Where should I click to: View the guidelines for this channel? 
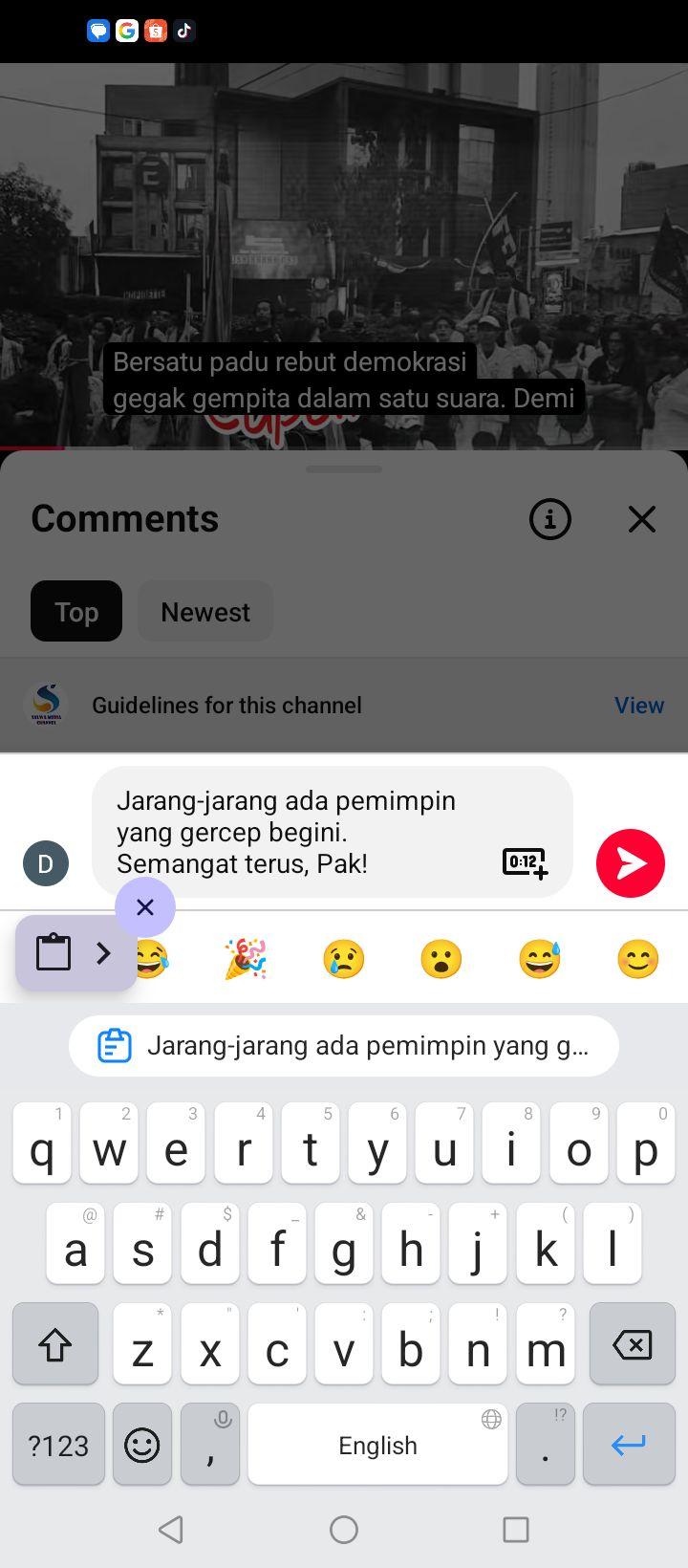coord(638,705)
